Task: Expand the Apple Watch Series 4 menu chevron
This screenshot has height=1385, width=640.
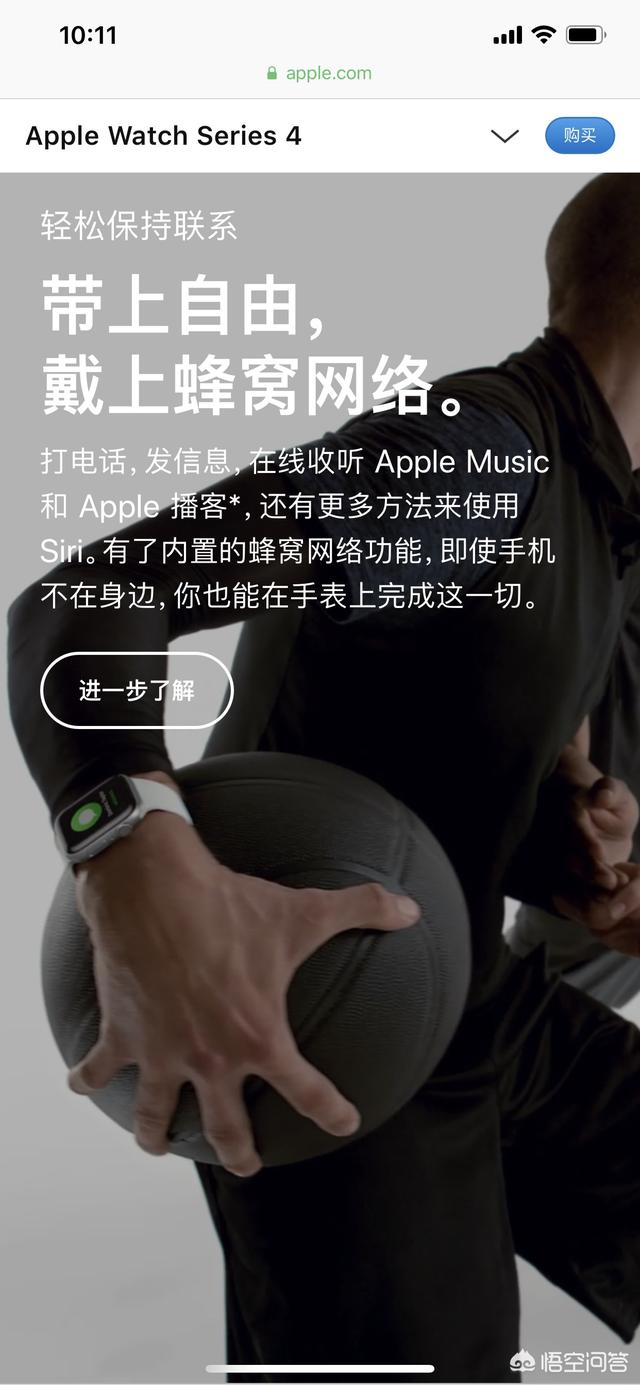Action: coord(505,136)
